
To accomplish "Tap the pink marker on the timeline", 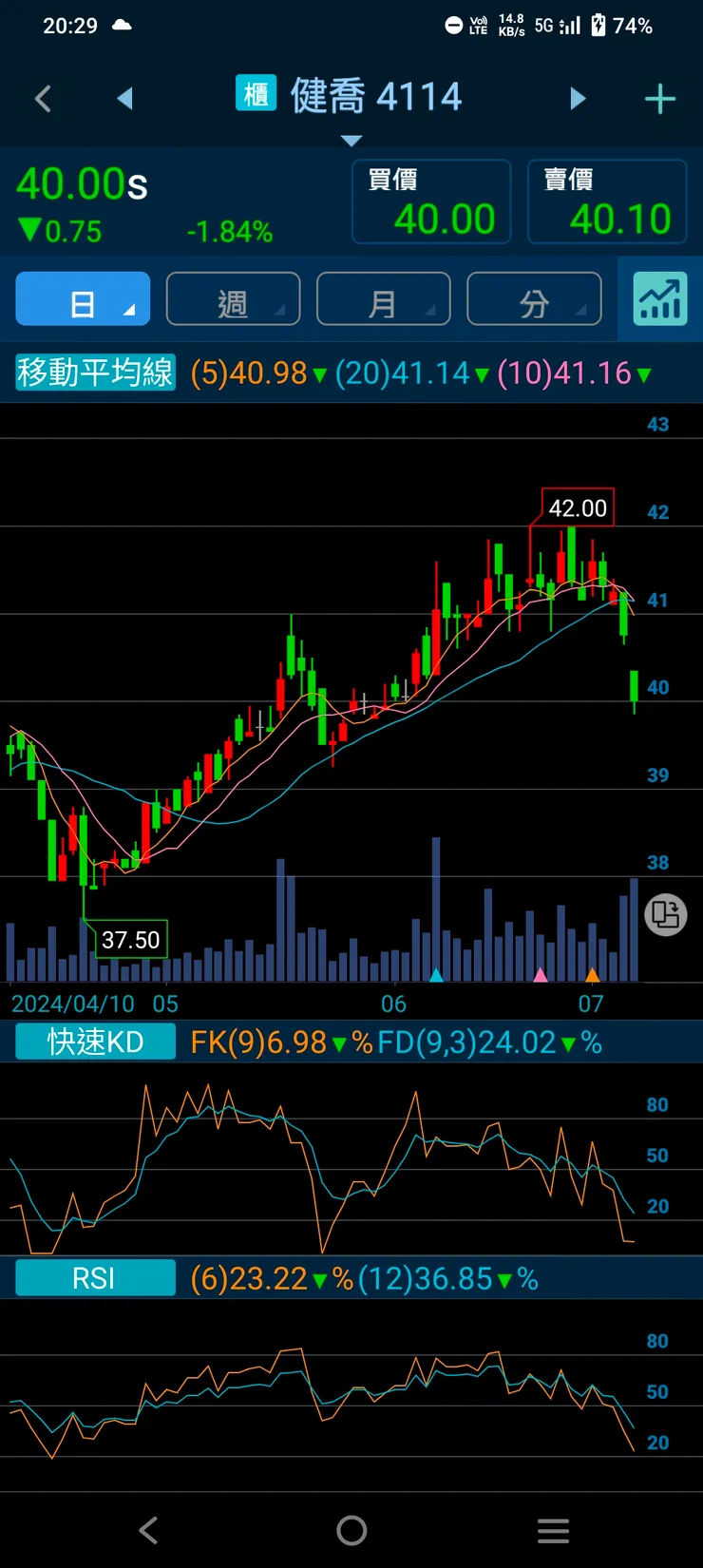I will click(x=541, y=974).
